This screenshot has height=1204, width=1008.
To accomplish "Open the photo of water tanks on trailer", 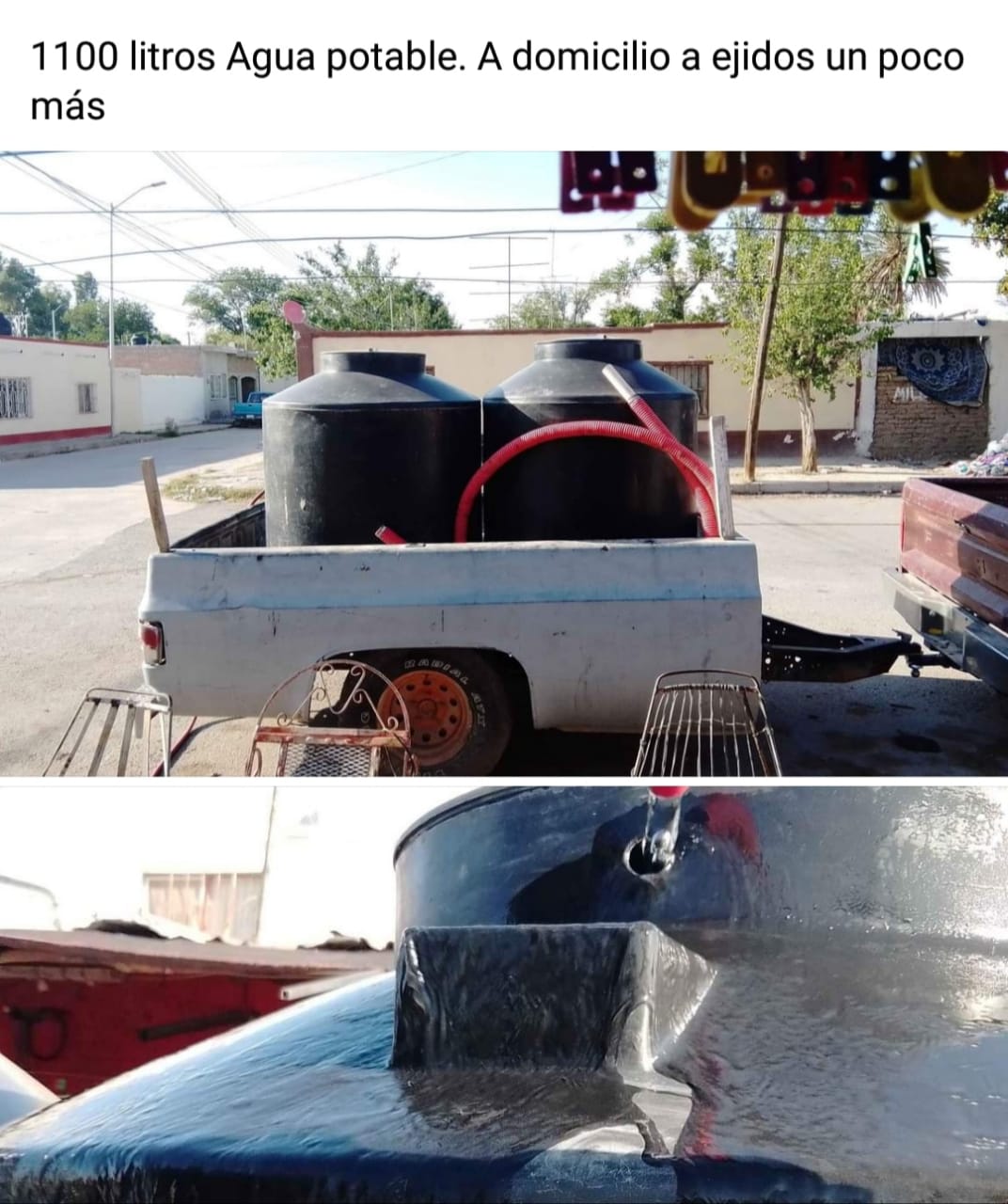I will pos(504,463).
